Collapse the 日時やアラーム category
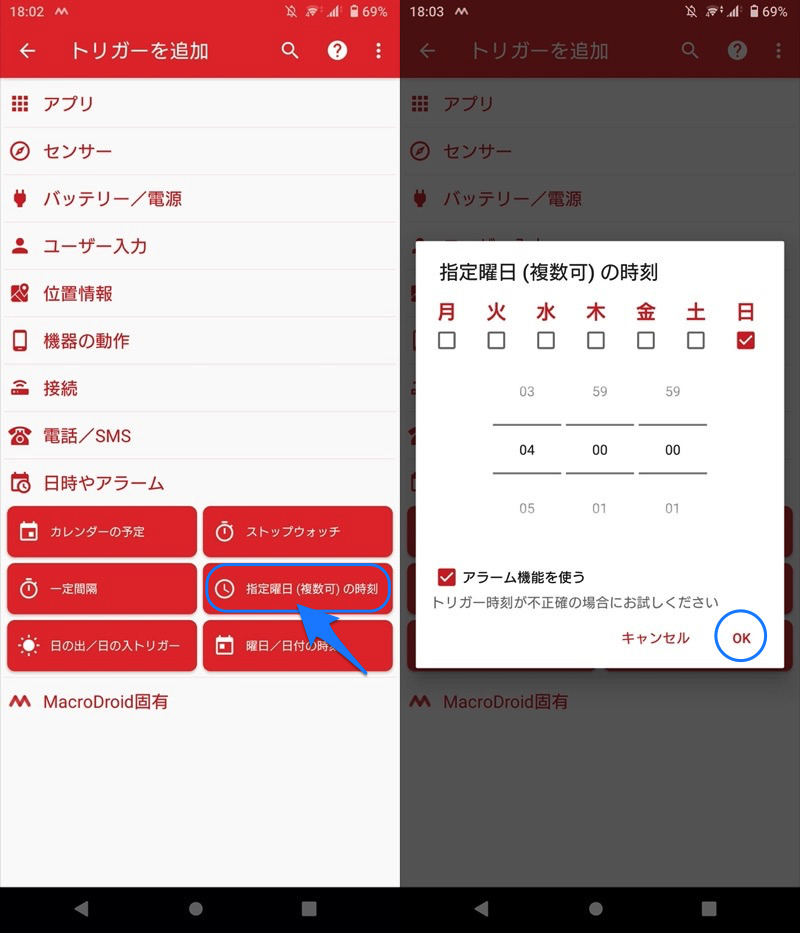Image resolution: width=800 pixels, height=933 pixels. point(103,483)
